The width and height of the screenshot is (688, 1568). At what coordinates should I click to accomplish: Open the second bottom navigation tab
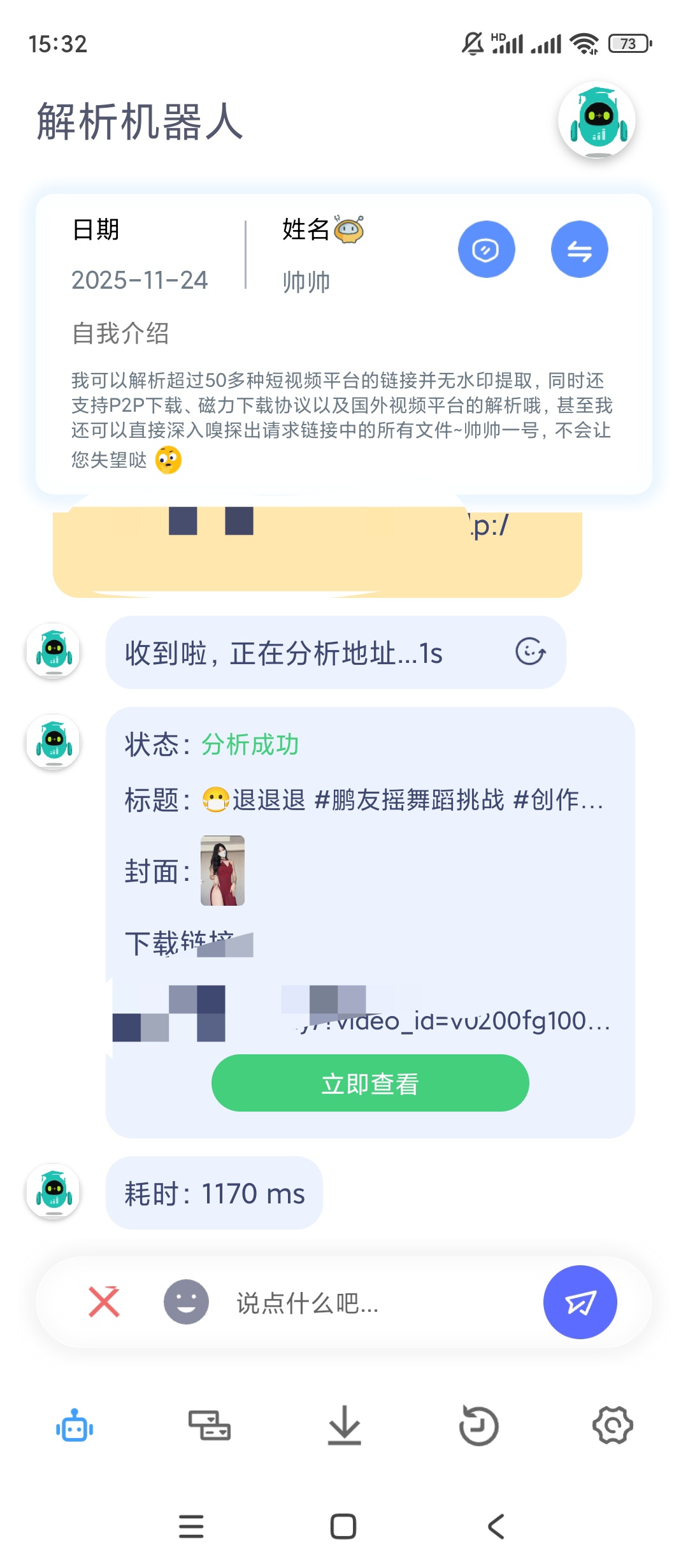pos(209,1425)
